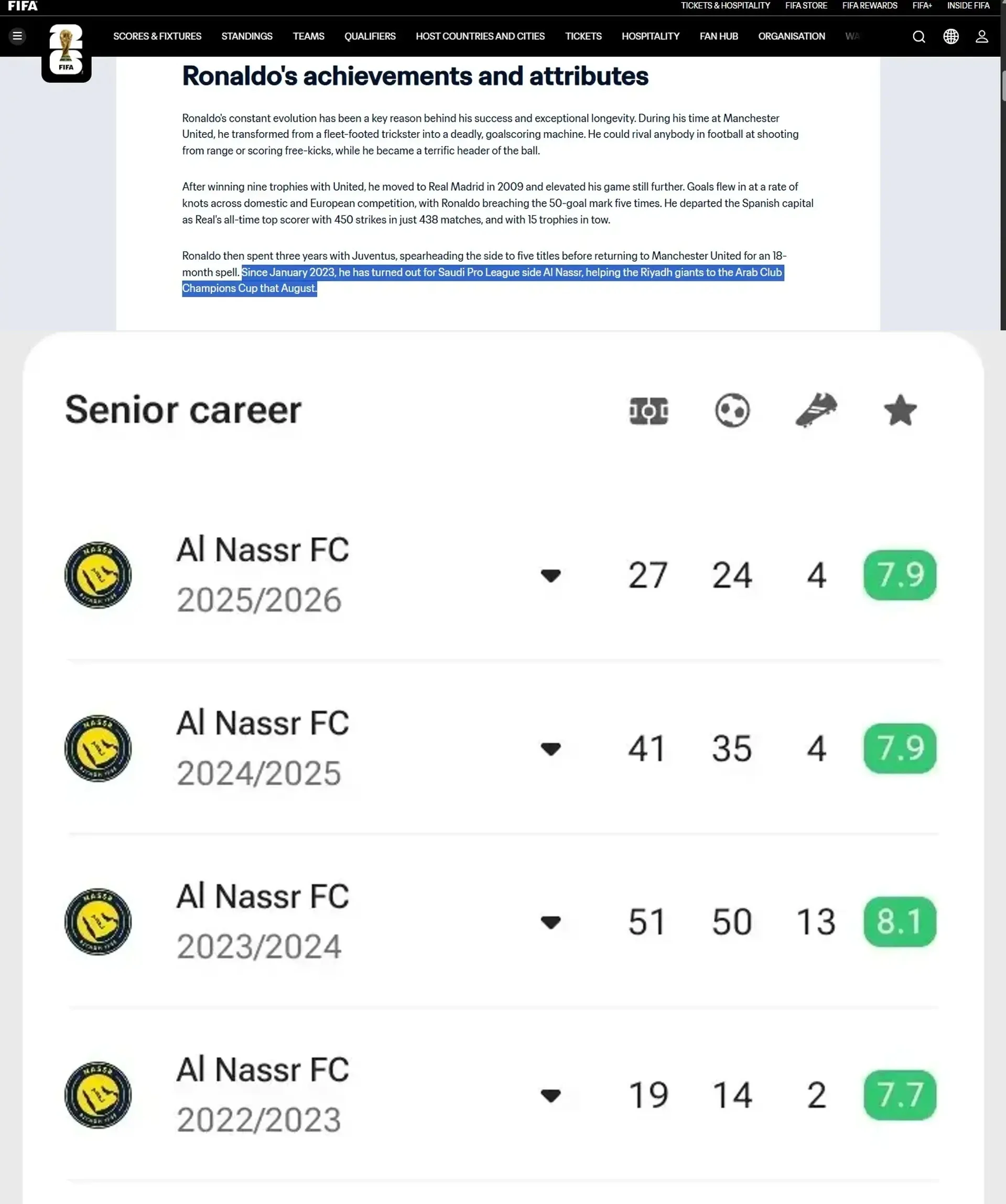Visit the FIFA Store link
The image size is (1006, 1204).
(806, 6)
